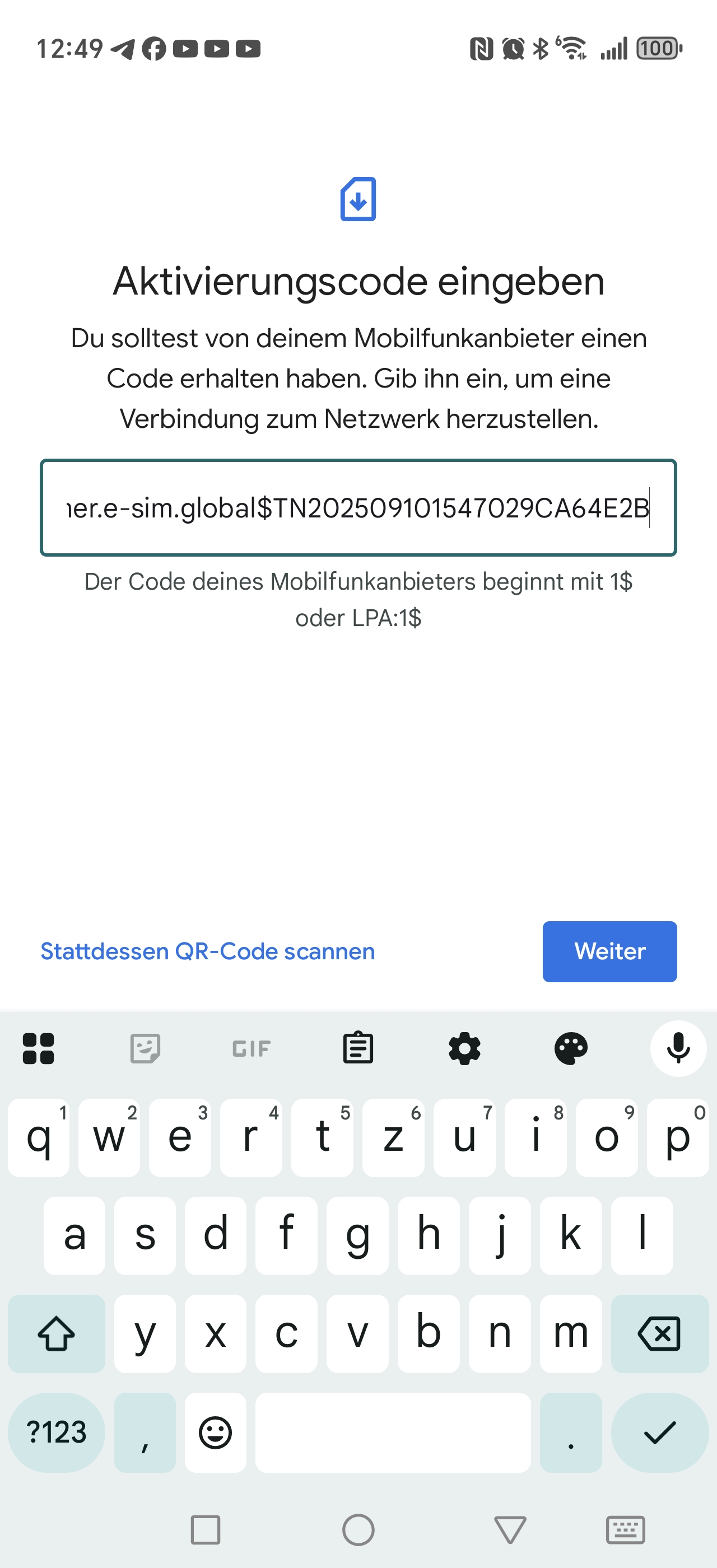Go to the home screen via the circle button
The width and height of the screenshot is (717, 1568).
coord(358,1530)
